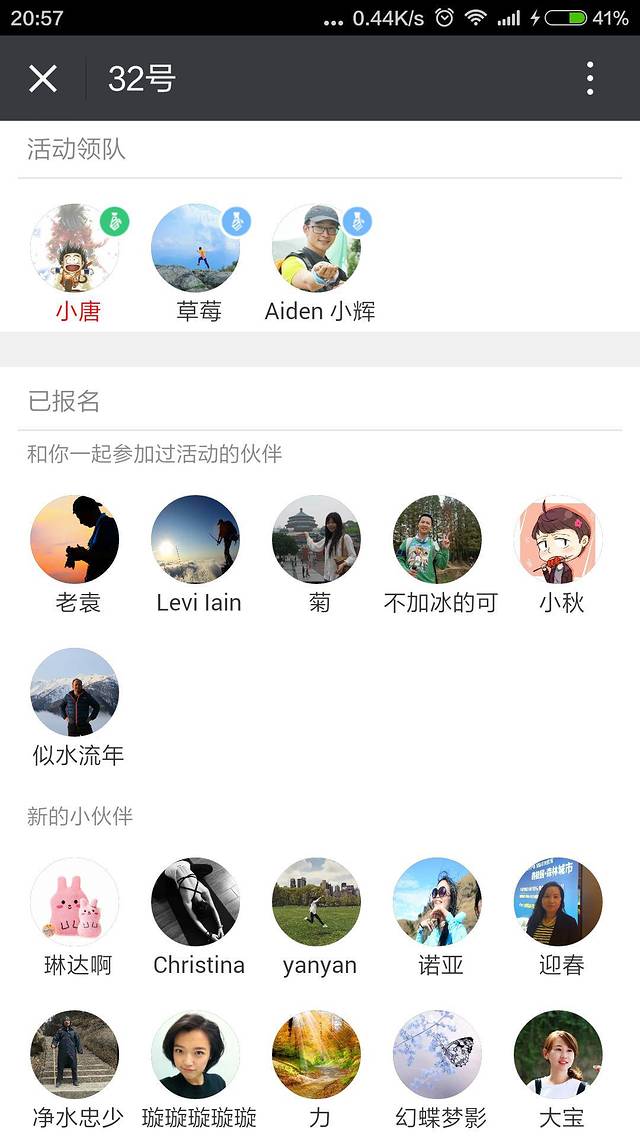This screenshot has width=640, height=1137.
Task: Open 不加冰的可's profile
Action: (x=438, y=539)
